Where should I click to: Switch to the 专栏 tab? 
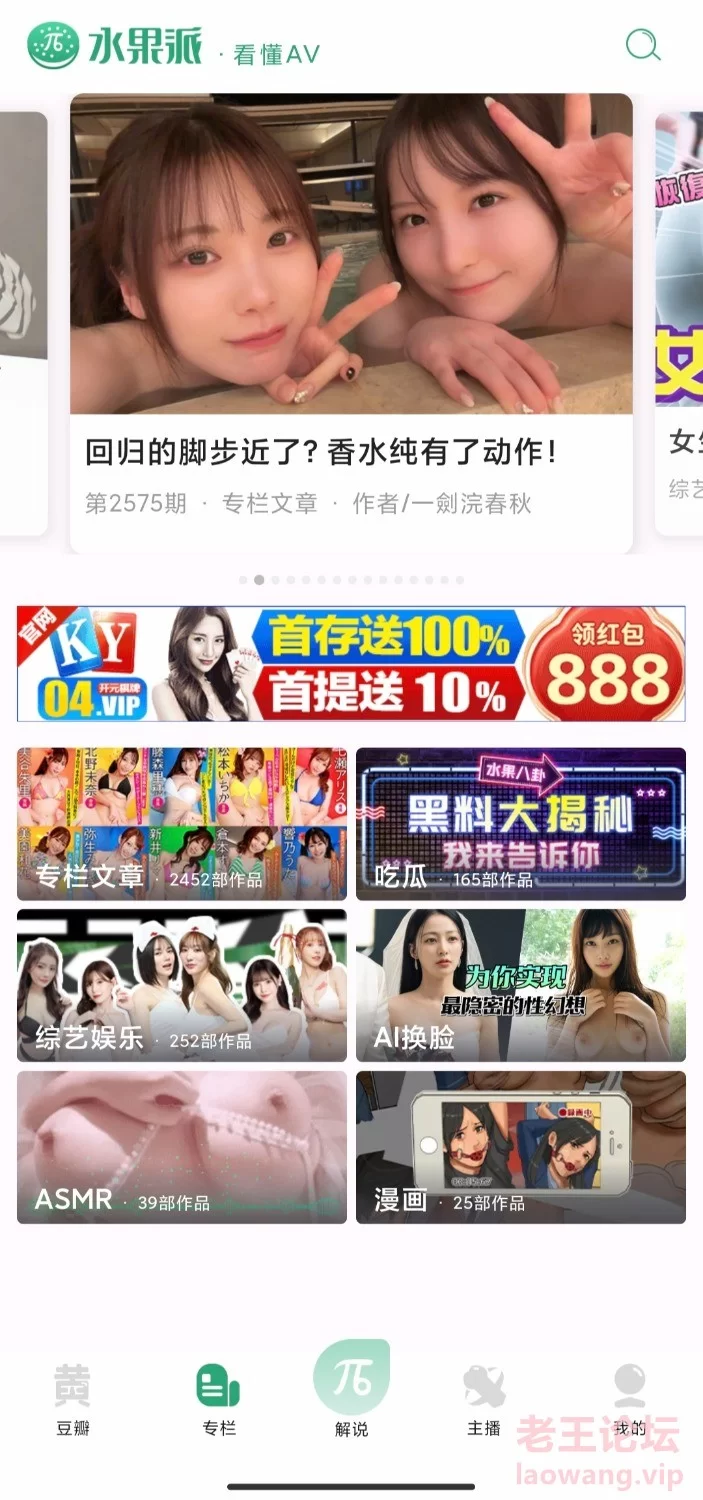[218, 1400]
